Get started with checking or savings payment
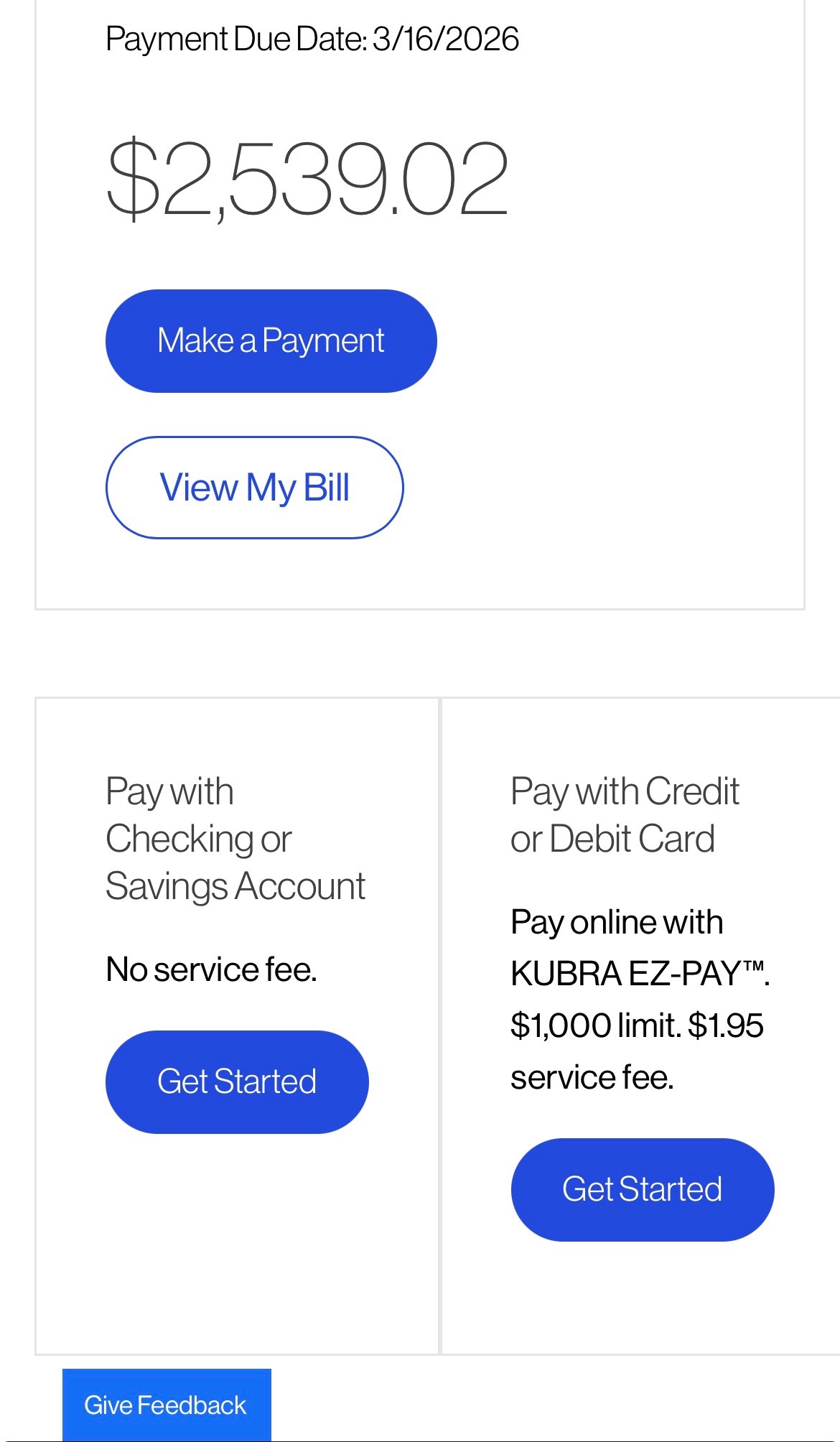The width and height of the screenshot is (840, 1442). pyautogui.click(x=237, y=1081)
